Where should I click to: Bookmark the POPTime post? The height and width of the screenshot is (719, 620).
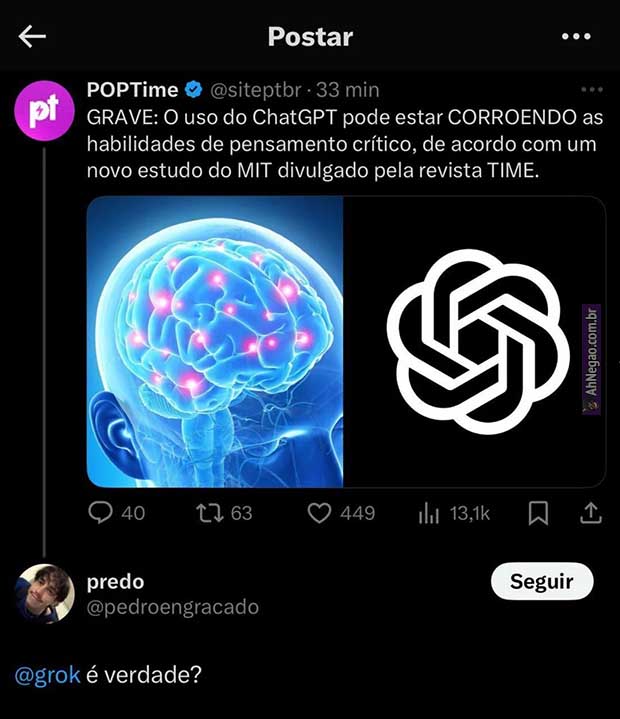(x=538, y=513)
